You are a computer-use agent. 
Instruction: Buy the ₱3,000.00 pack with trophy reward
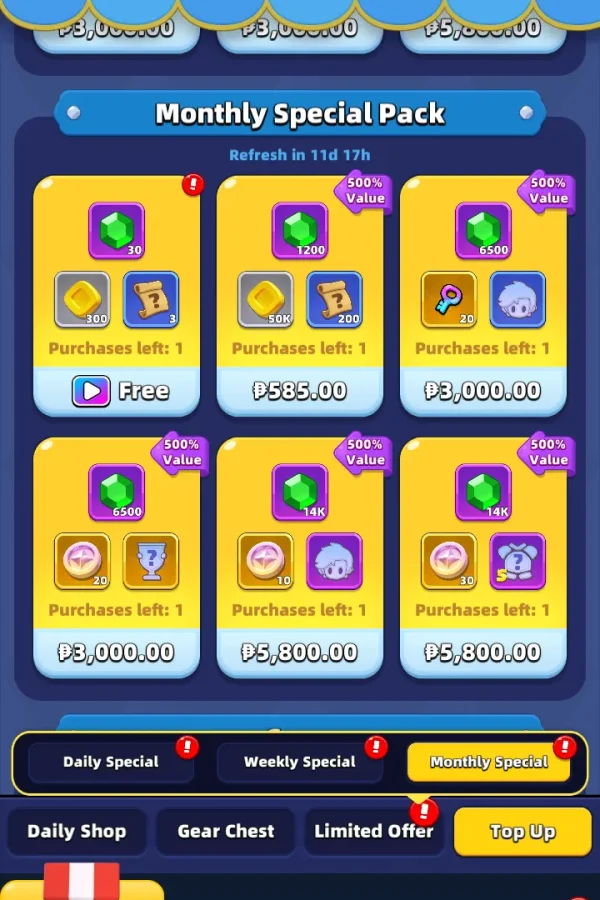(116, 652)
